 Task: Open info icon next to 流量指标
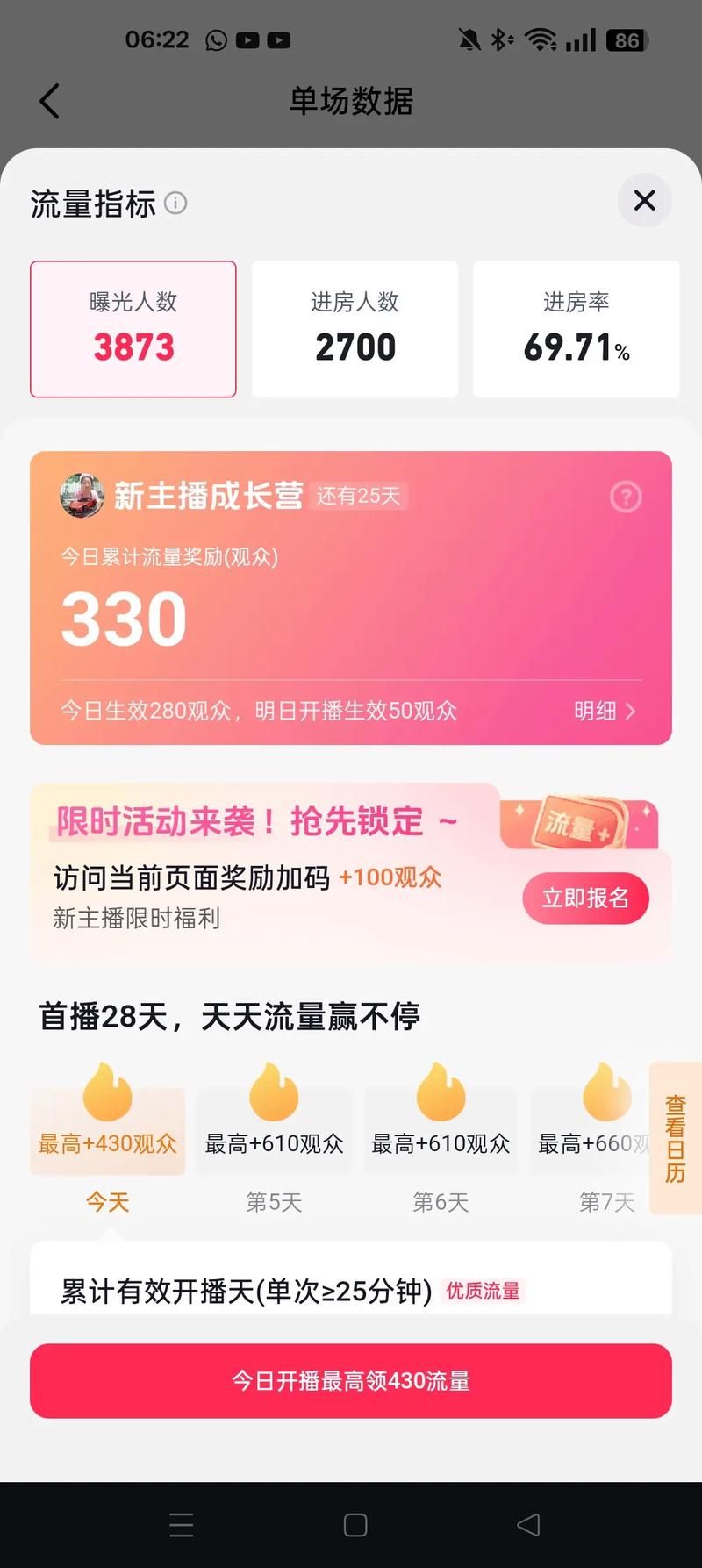click(x=175, y=204)
